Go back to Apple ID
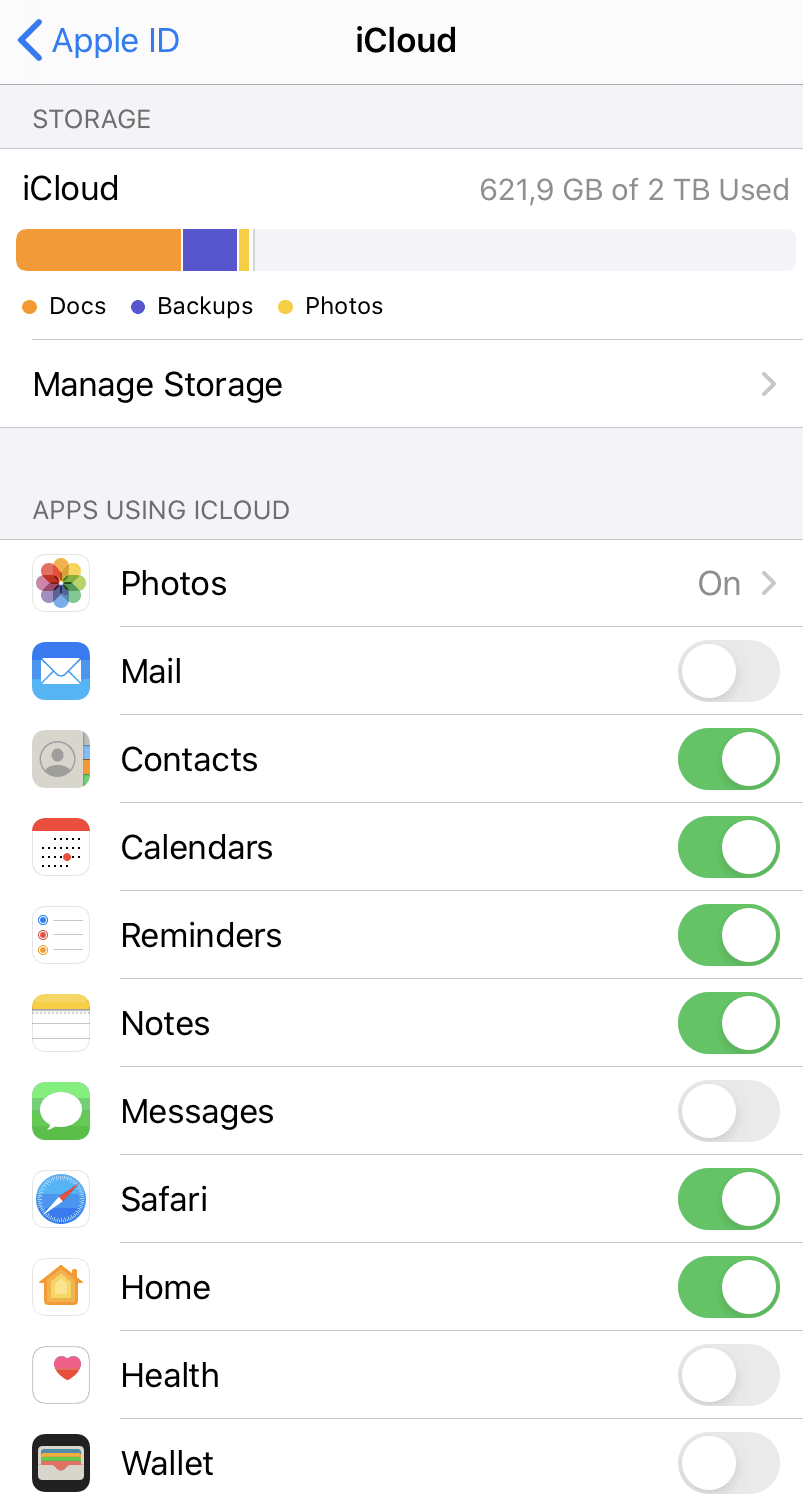803x1500 pixels. pos(98,41)
